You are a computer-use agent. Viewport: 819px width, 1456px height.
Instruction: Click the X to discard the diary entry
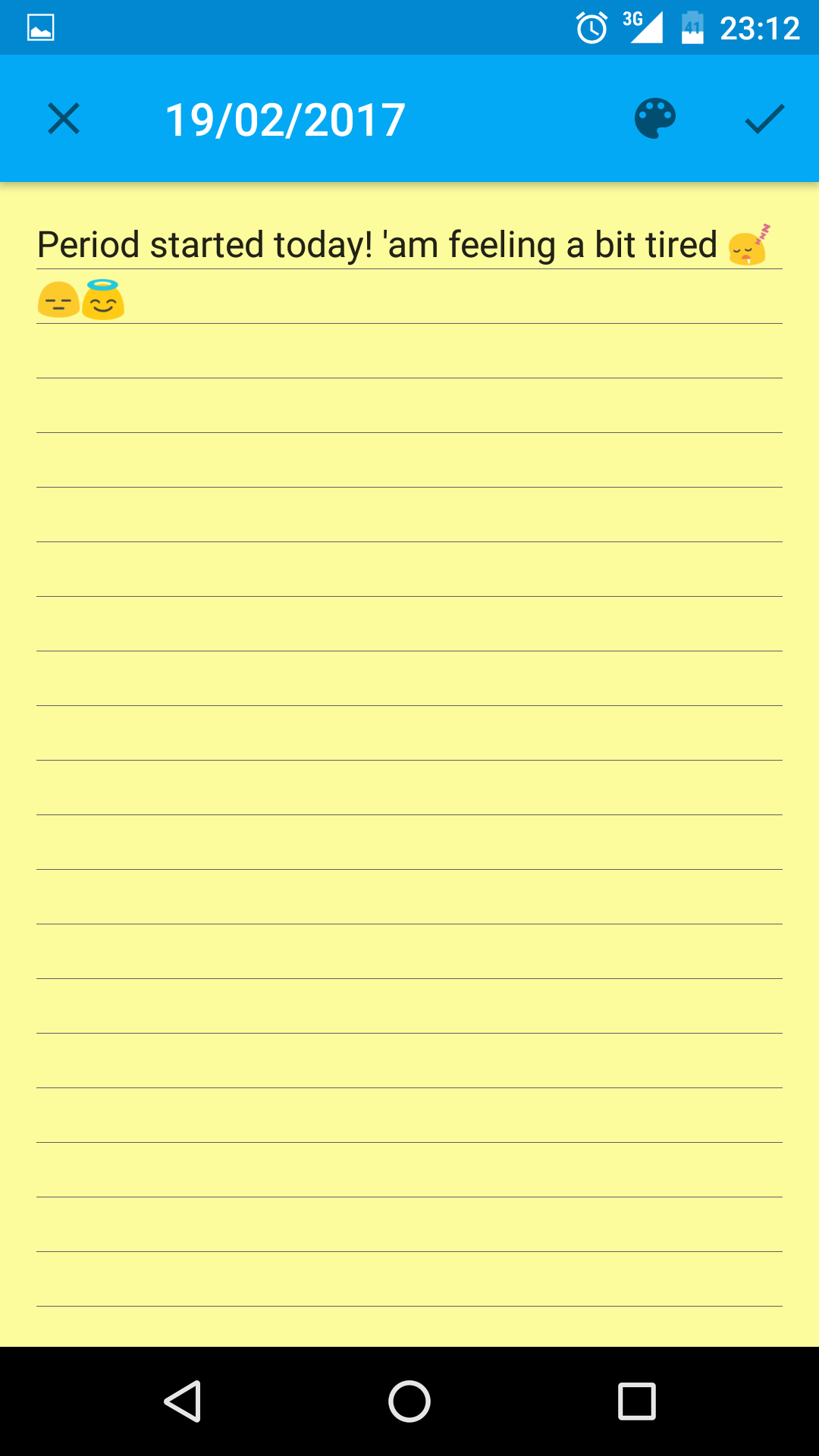pos(63,118)
